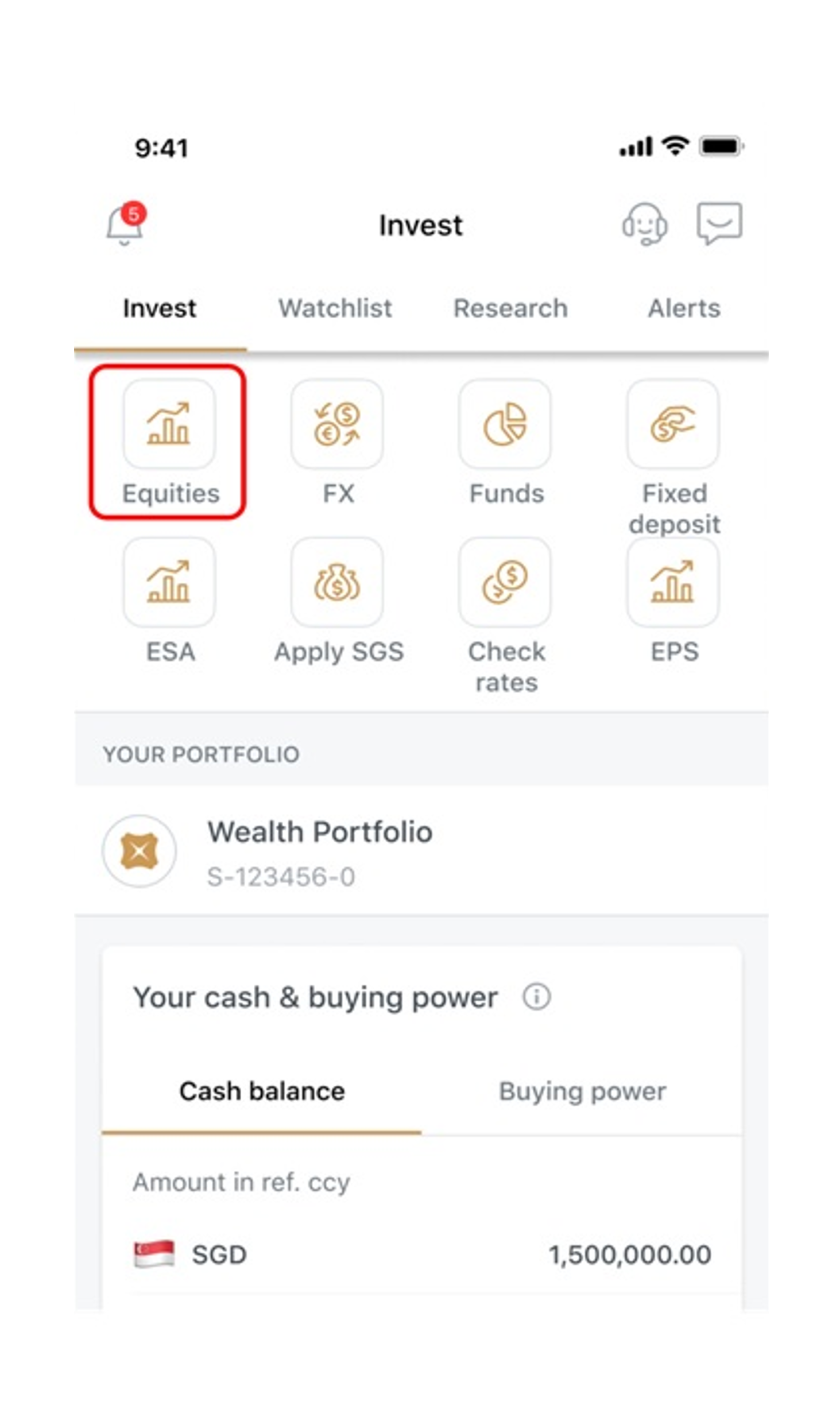
Task: Contact support via the headset icon
Action: 644,224
